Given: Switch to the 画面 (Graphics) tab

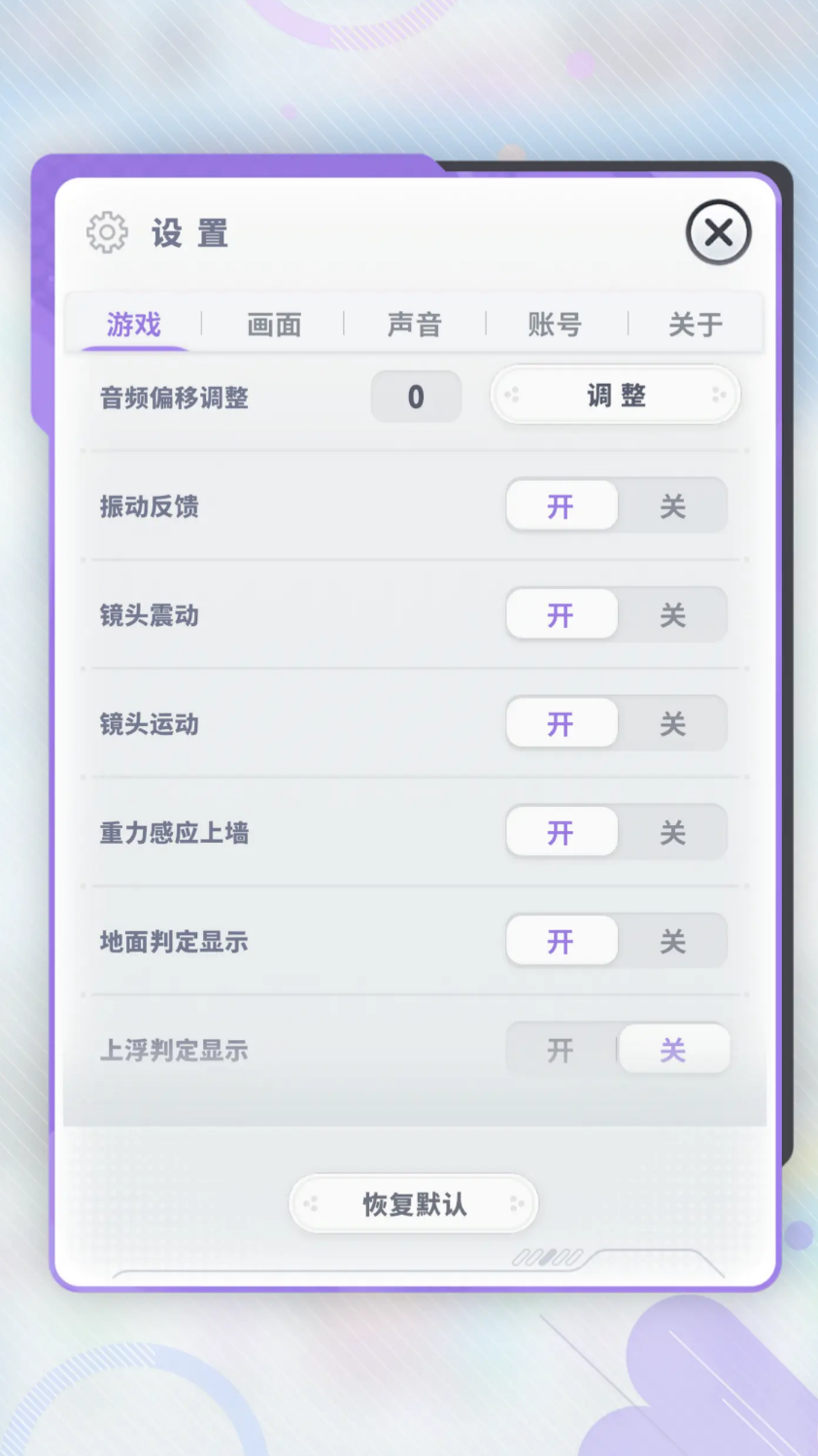Looking at the screenshot, I should click(x=273, y=326).
